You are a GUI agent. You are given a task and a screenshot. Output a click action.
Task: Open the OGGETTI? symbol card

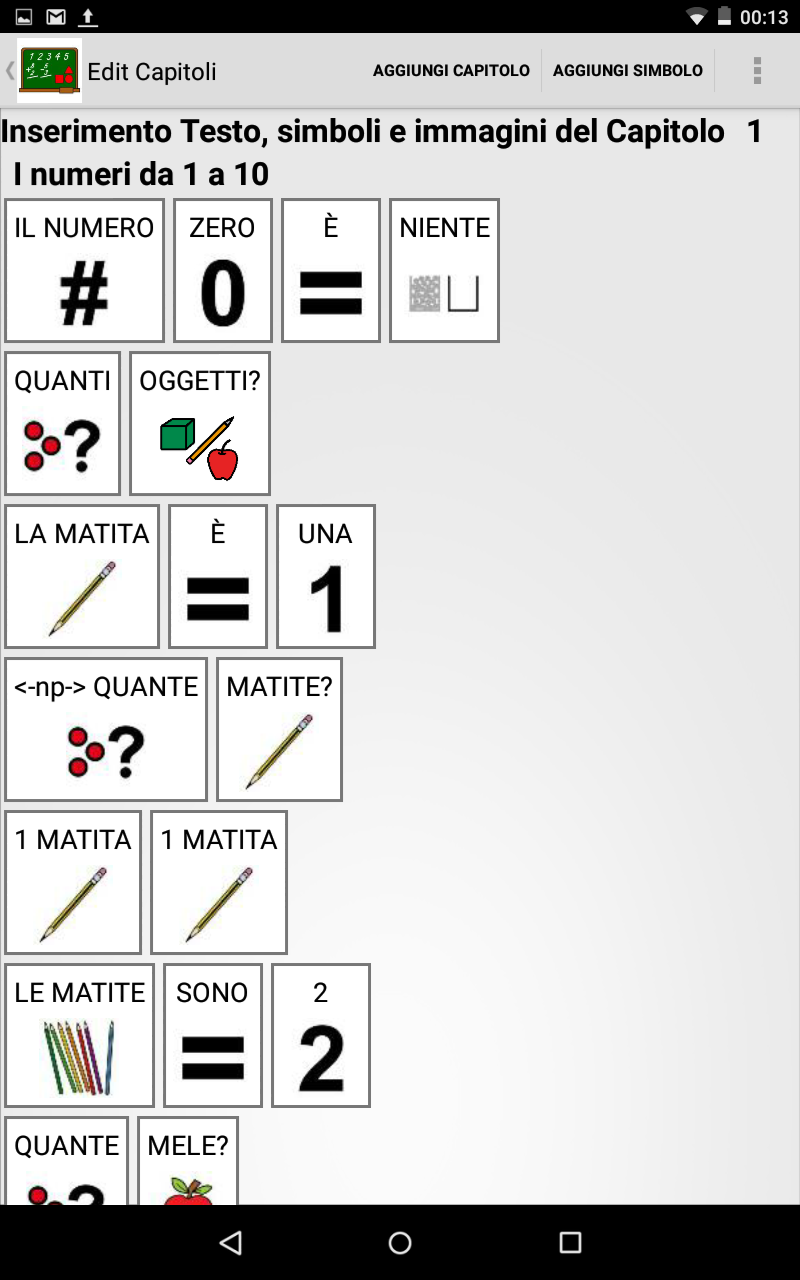[x=200, y=423]
